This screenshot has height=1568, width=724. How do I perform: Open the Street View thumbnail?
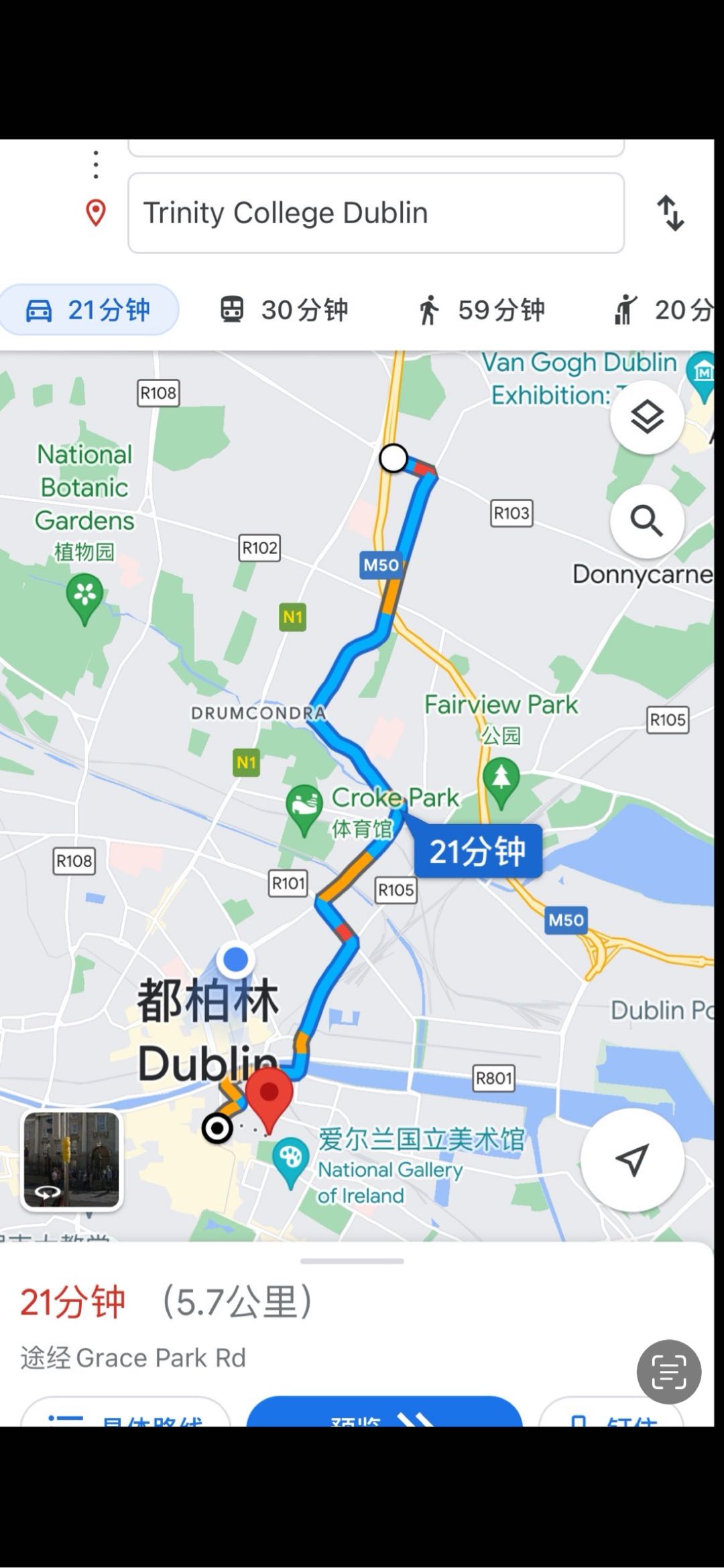[x=72, y=1160]
